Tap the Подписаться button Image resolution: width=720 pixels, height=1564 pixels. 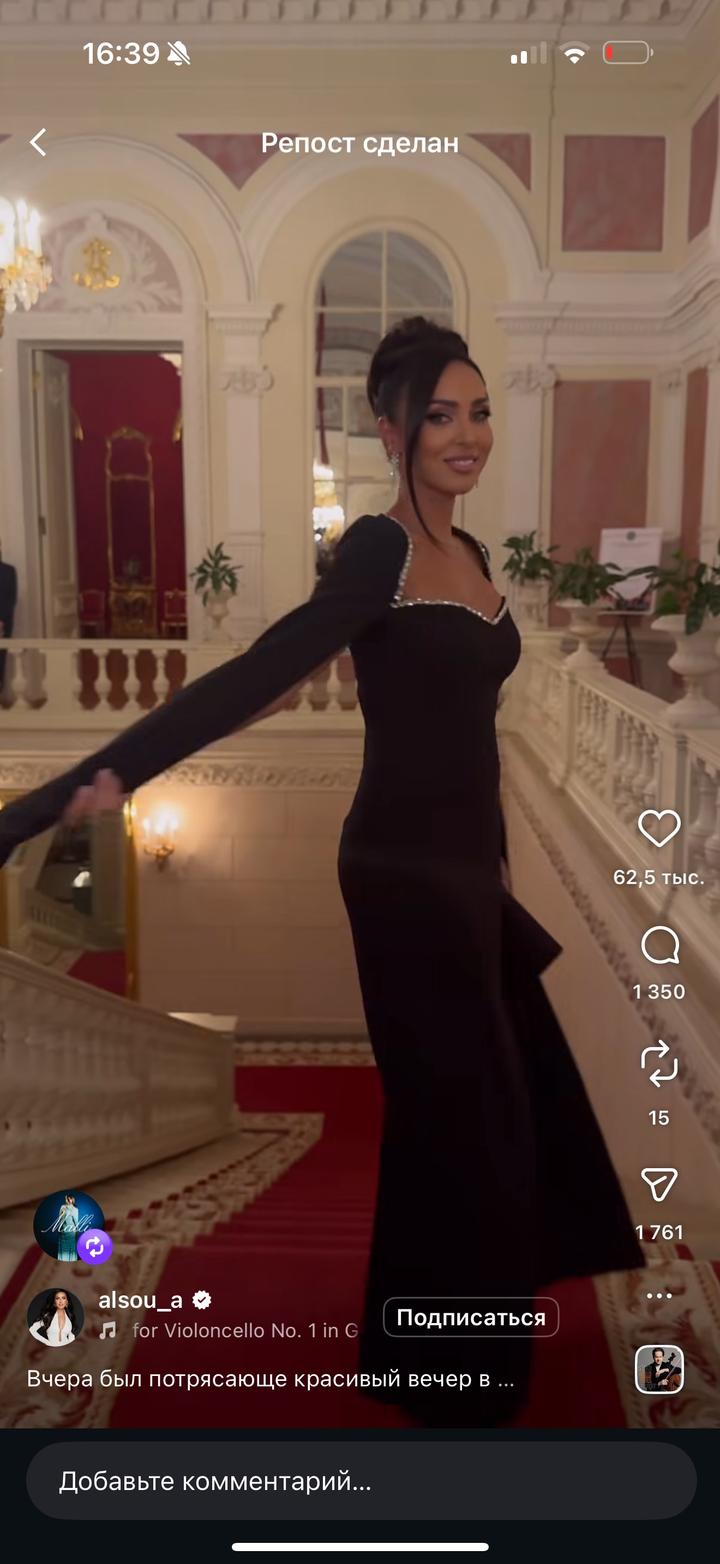pyautogui.click(x=471, y=1317)
